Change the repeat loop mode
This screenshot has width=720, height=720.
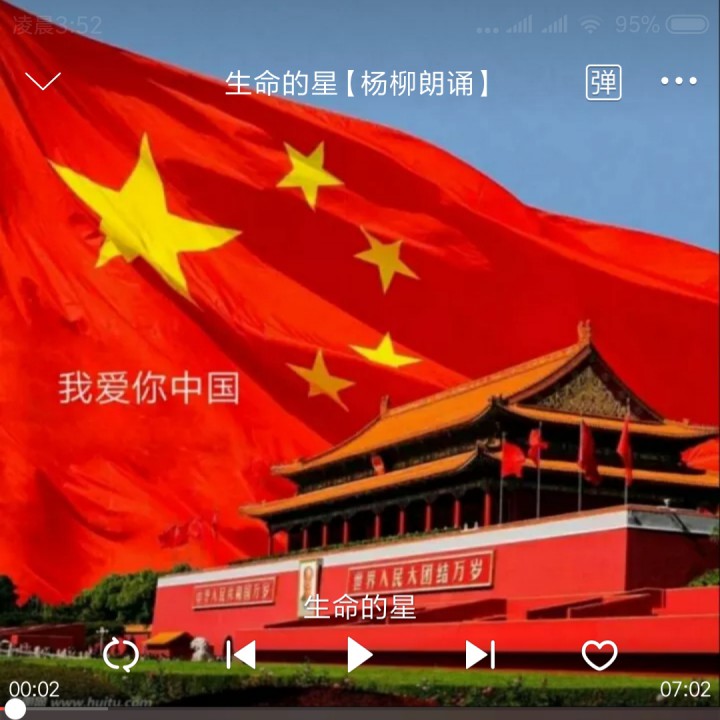pyautogui.click(x=121, y=655)
